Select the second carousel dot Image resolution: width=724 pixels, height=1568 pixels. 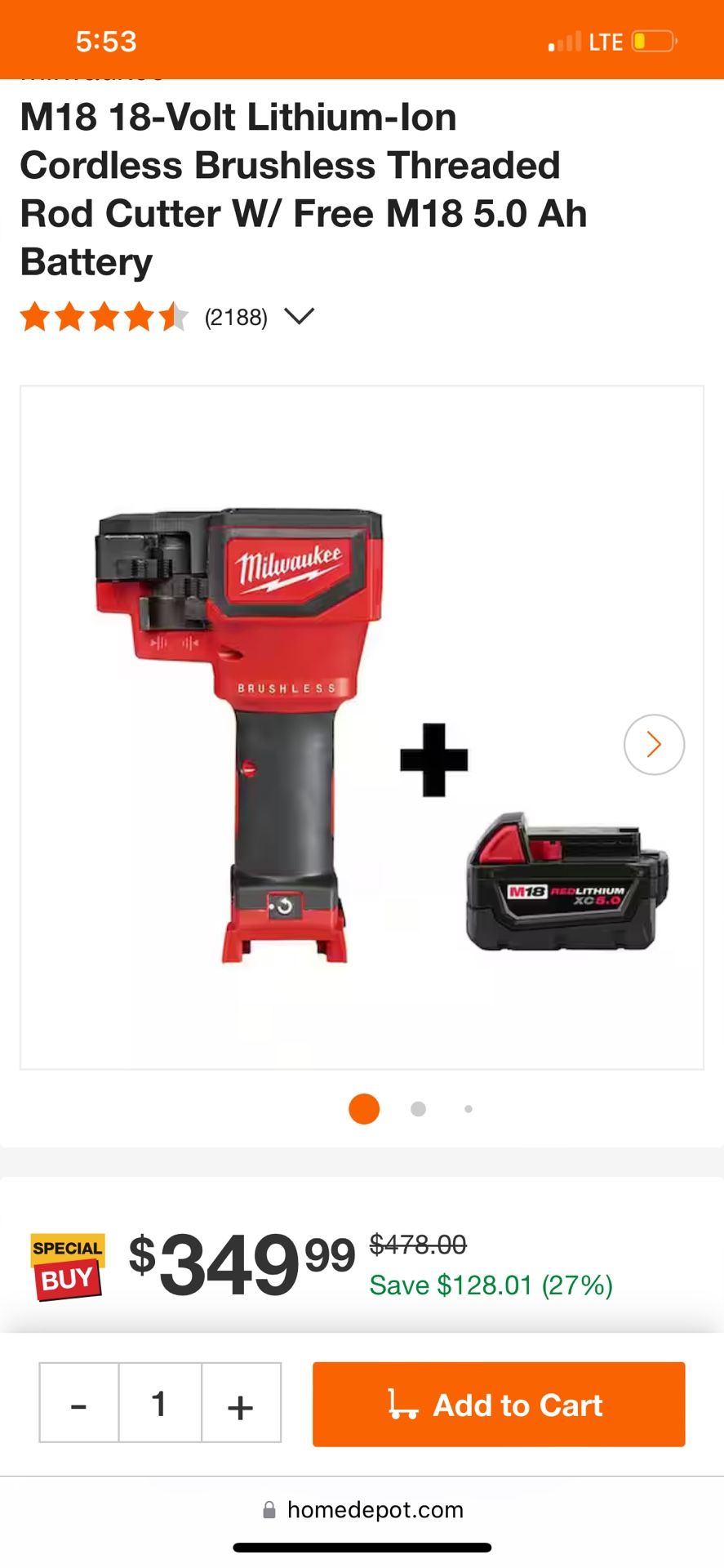(x=418, y=1108)
